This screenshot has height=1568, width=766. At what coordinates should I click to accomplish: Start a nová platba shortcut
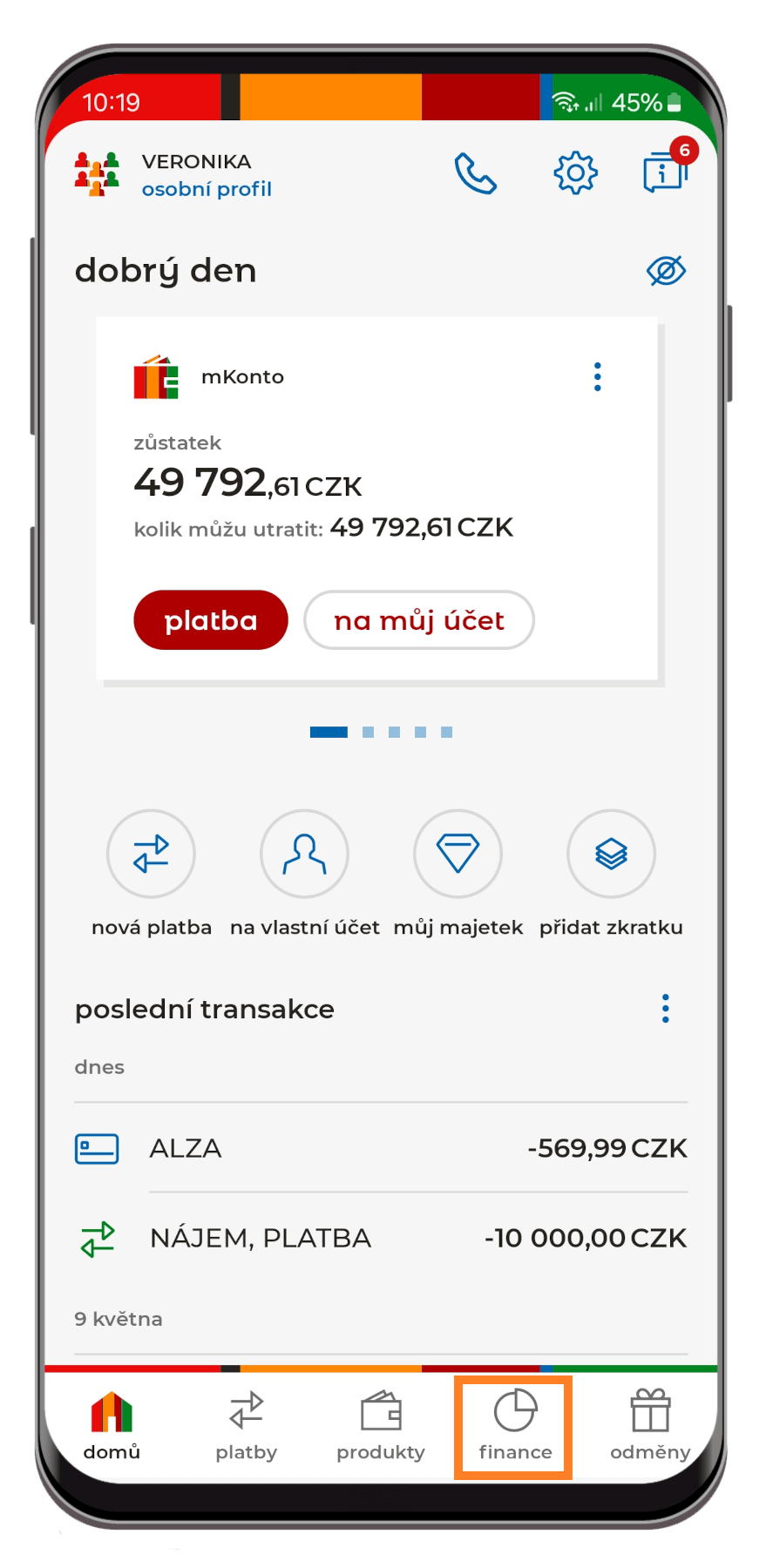click(x=151, y=854)
